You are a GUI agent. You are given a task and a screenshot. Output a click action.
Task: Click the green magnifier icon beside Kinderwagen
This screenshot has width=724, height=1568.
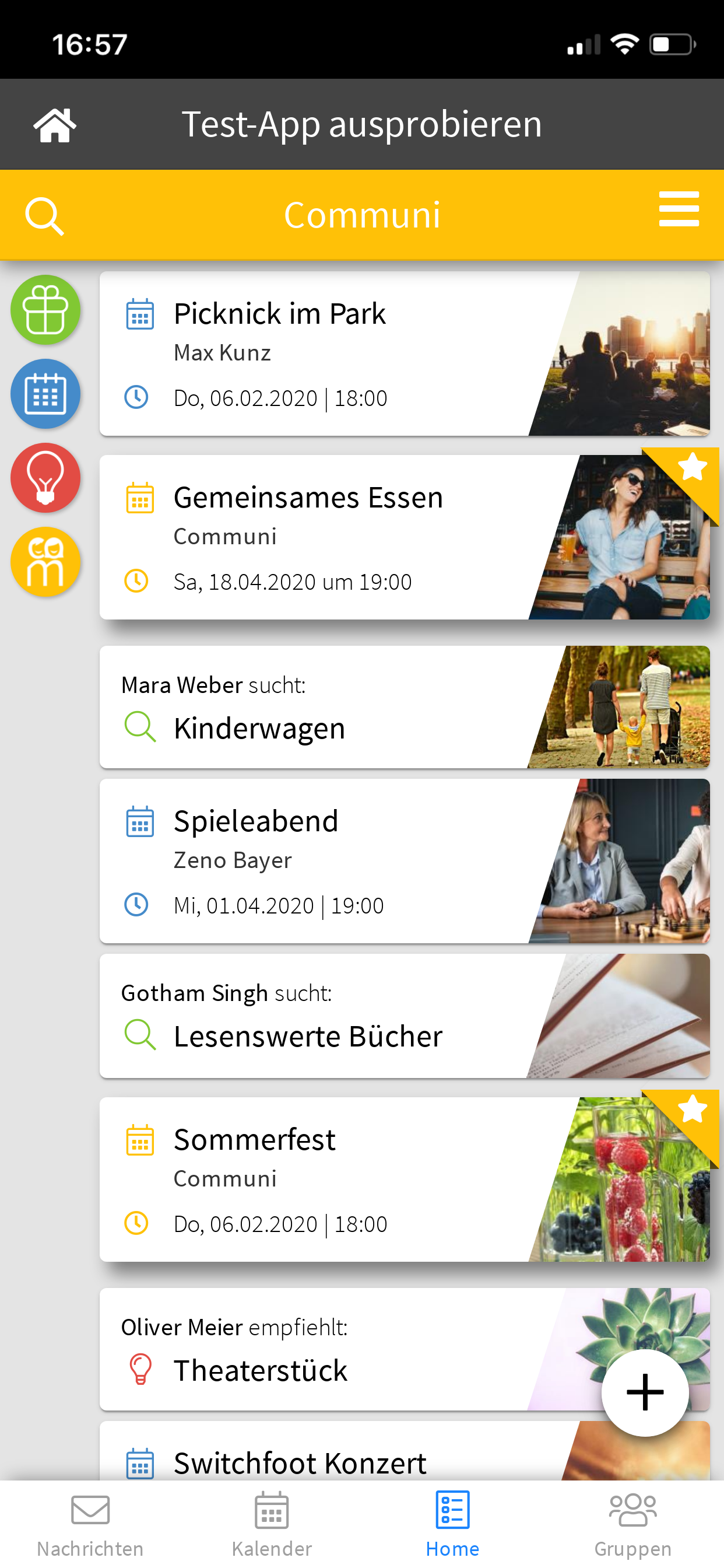140,727
